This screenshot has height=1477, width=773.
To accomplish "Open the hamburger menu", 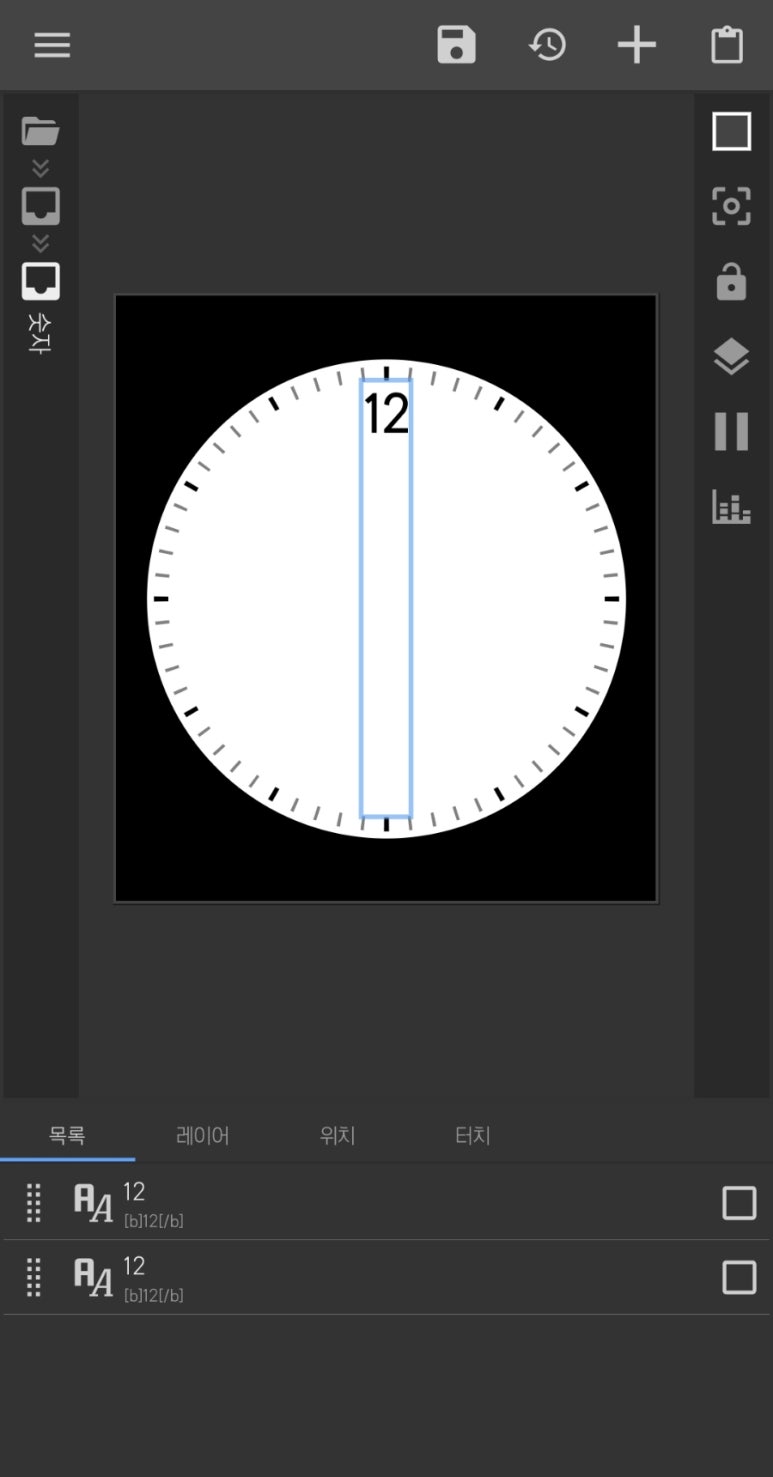I will pyautogui.click(x=52, y=45).
